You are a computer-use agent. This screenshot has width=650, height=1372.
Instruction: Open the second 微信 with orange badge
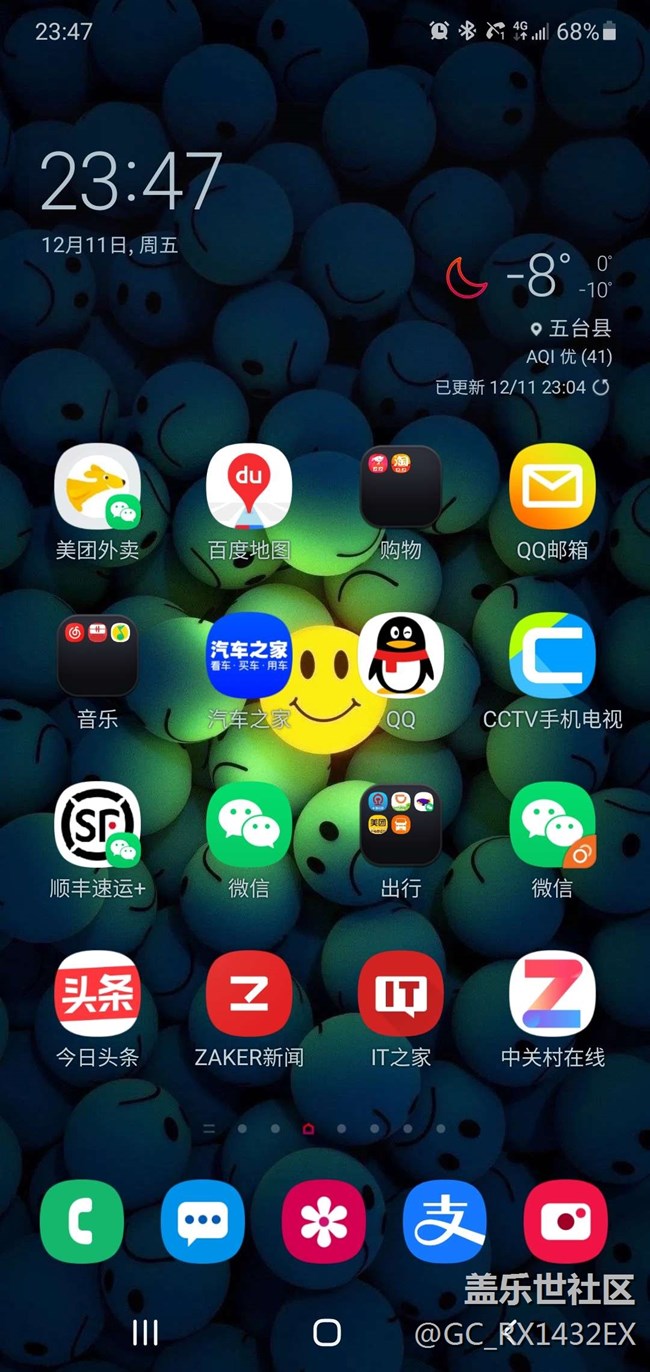click(x=552, y=824)
